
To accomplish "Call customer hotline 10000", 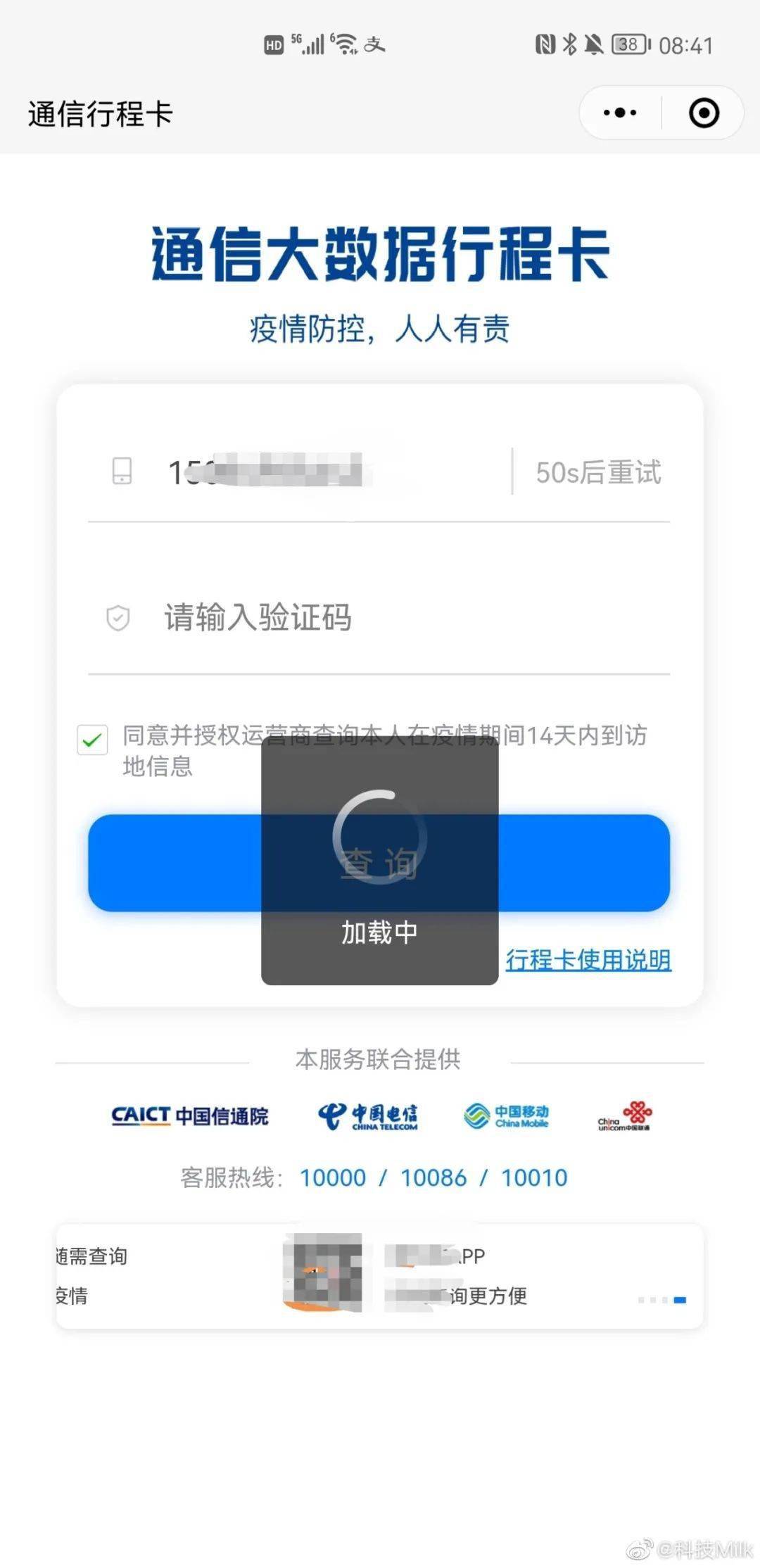I will [333, 1177].
